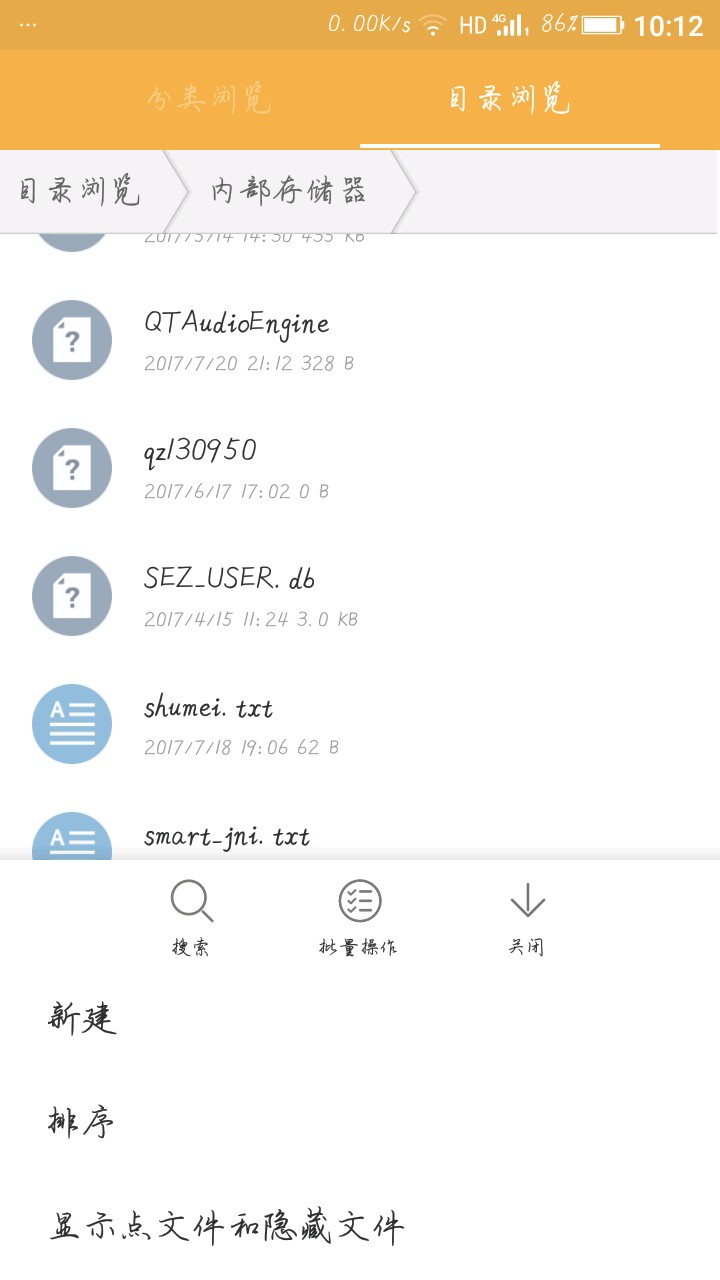
Task: Select 显示点文件和隐藏文件
Action: 226,1227
